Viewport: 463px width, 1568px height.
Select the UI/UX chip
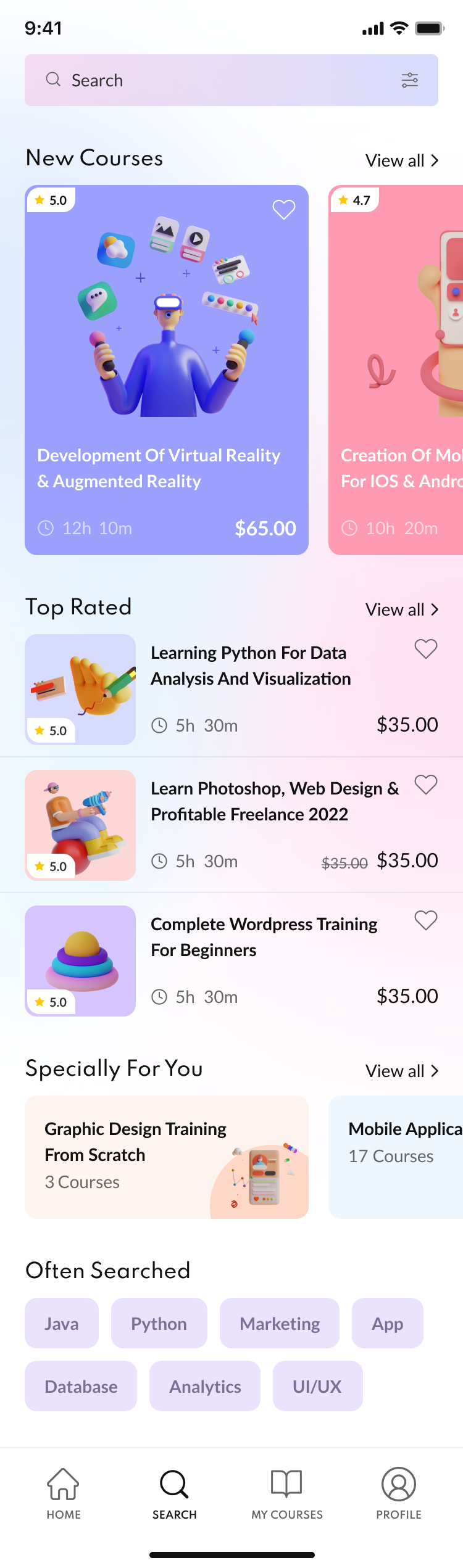(x=317, y=1387)
